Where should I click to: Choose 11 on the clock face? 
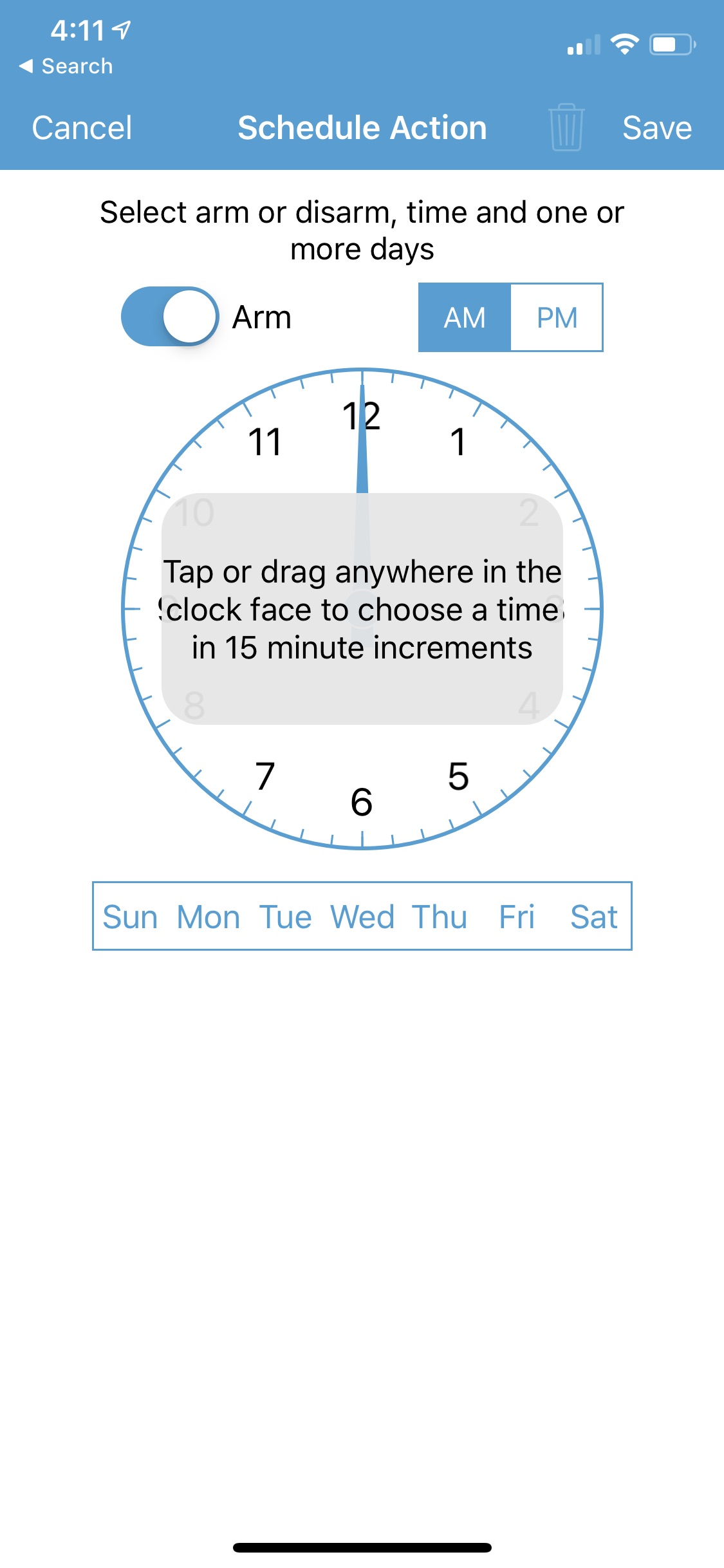point(265,442)
